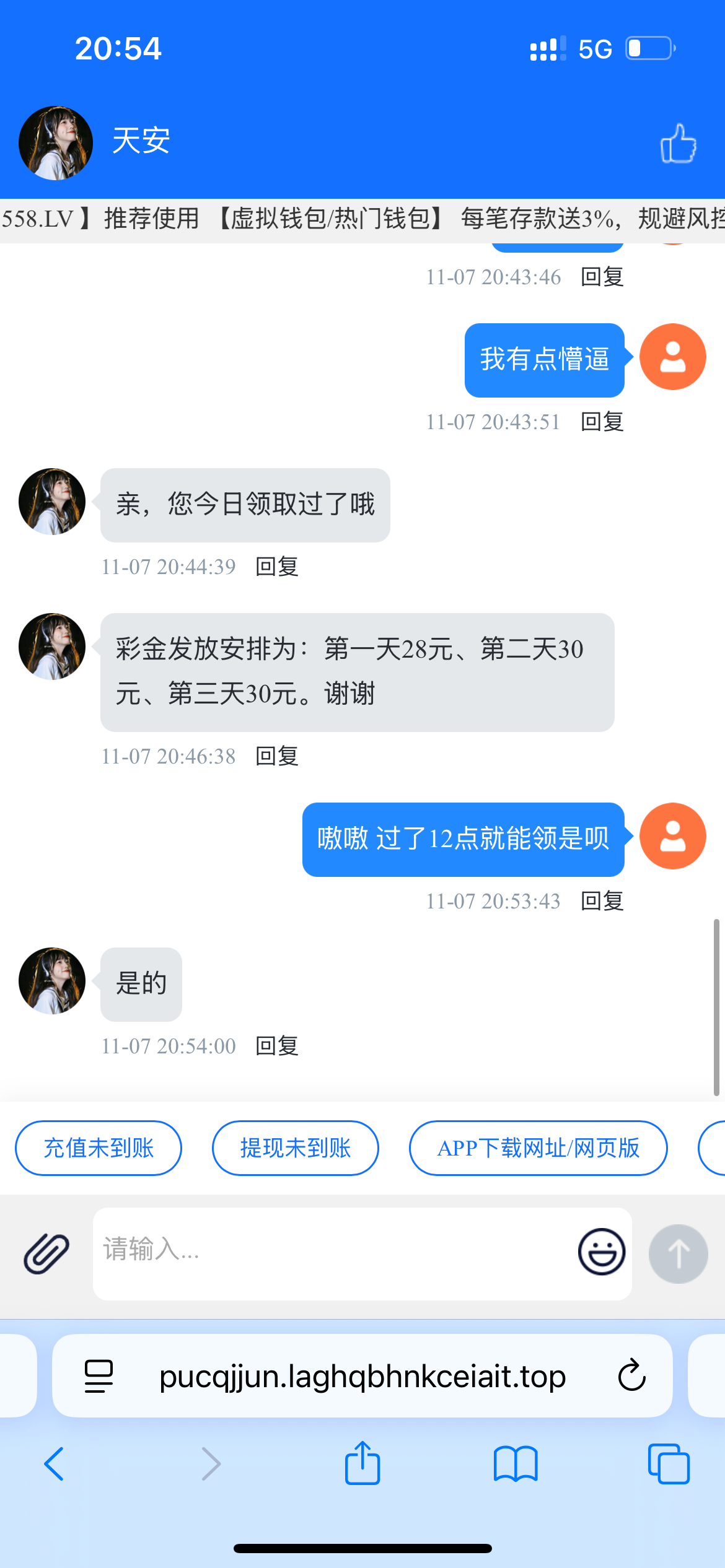Reply to the 彩金发放安排 message

coord(277,756)
